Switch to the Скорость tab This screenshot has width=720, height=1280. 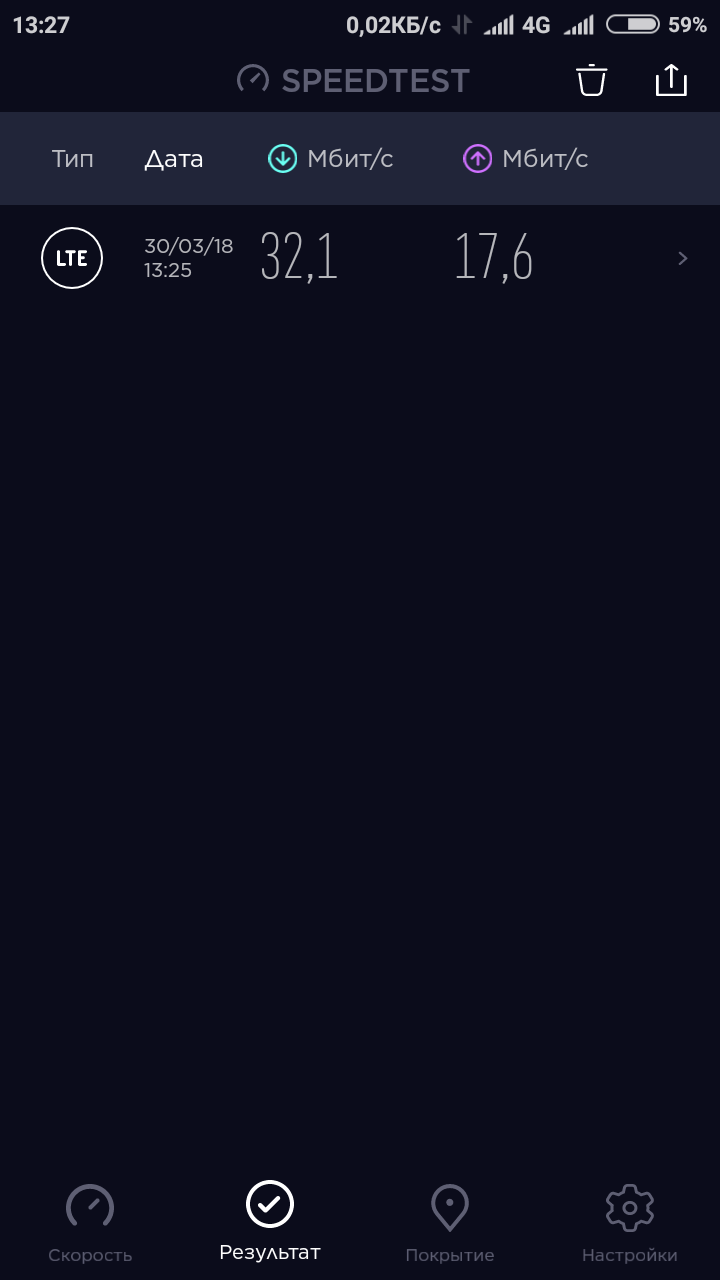[90, 1222]
